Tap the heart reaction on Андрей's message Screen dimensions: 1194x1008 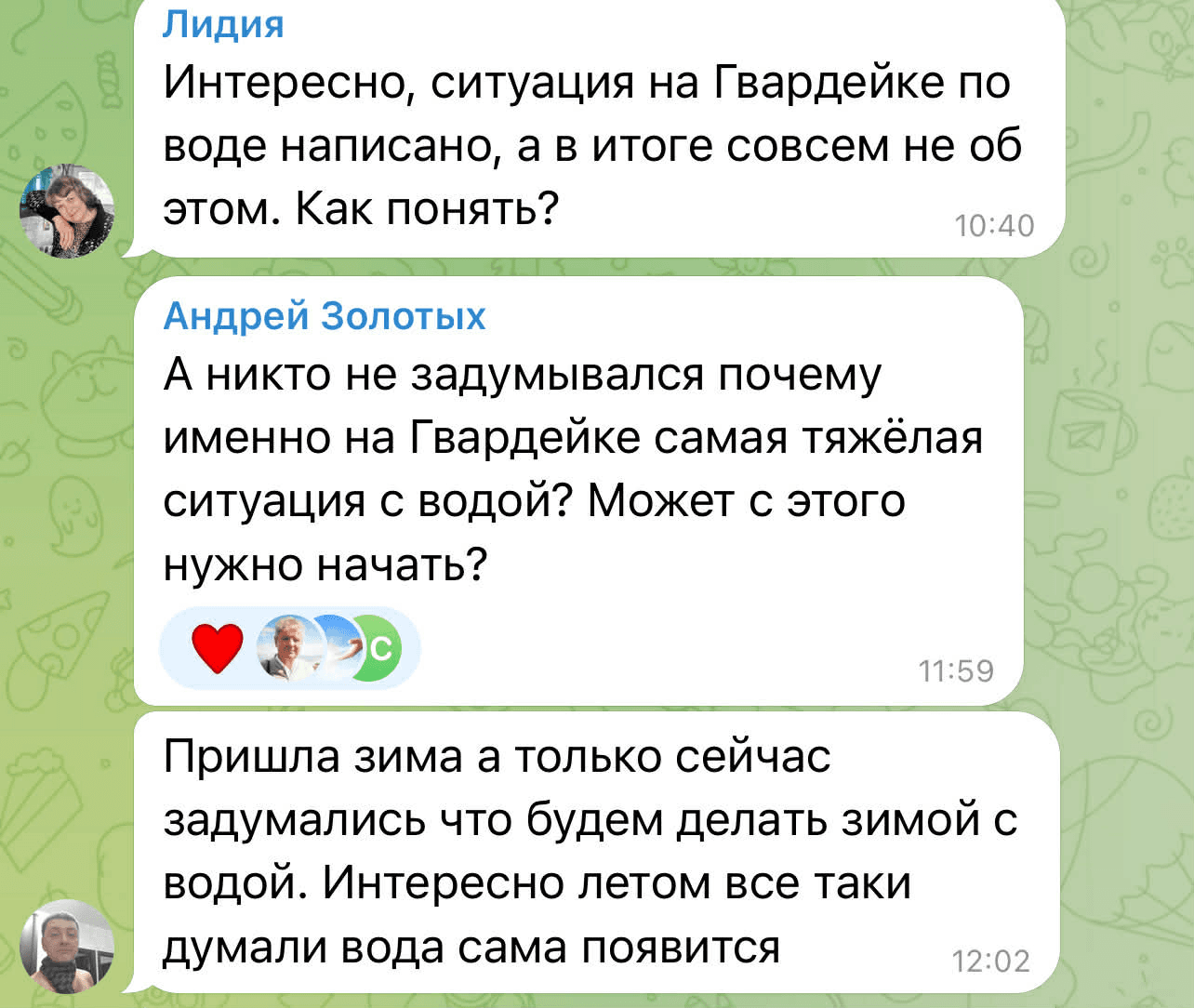[218, 648]
